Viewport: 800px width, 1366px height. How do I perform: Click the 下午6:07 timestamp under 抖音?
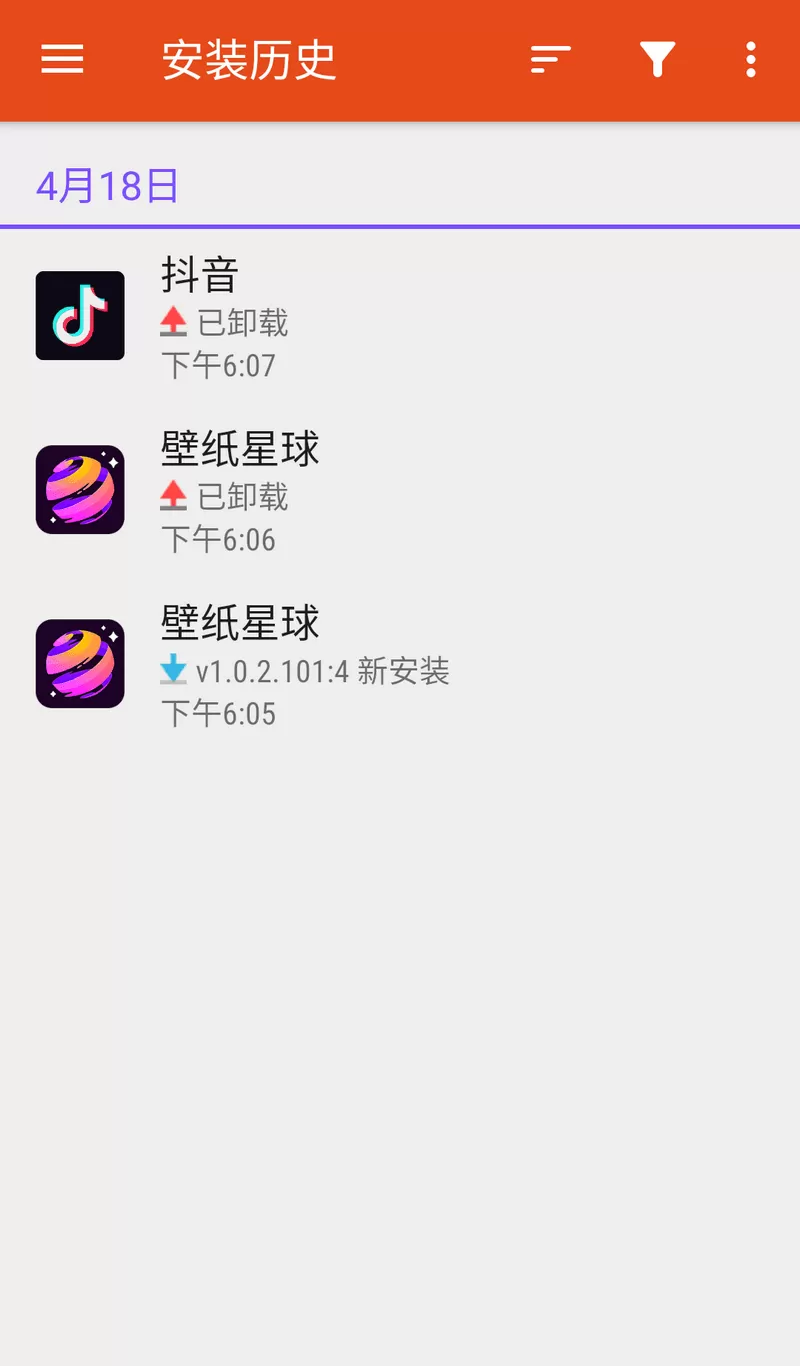tap(218, 366)
